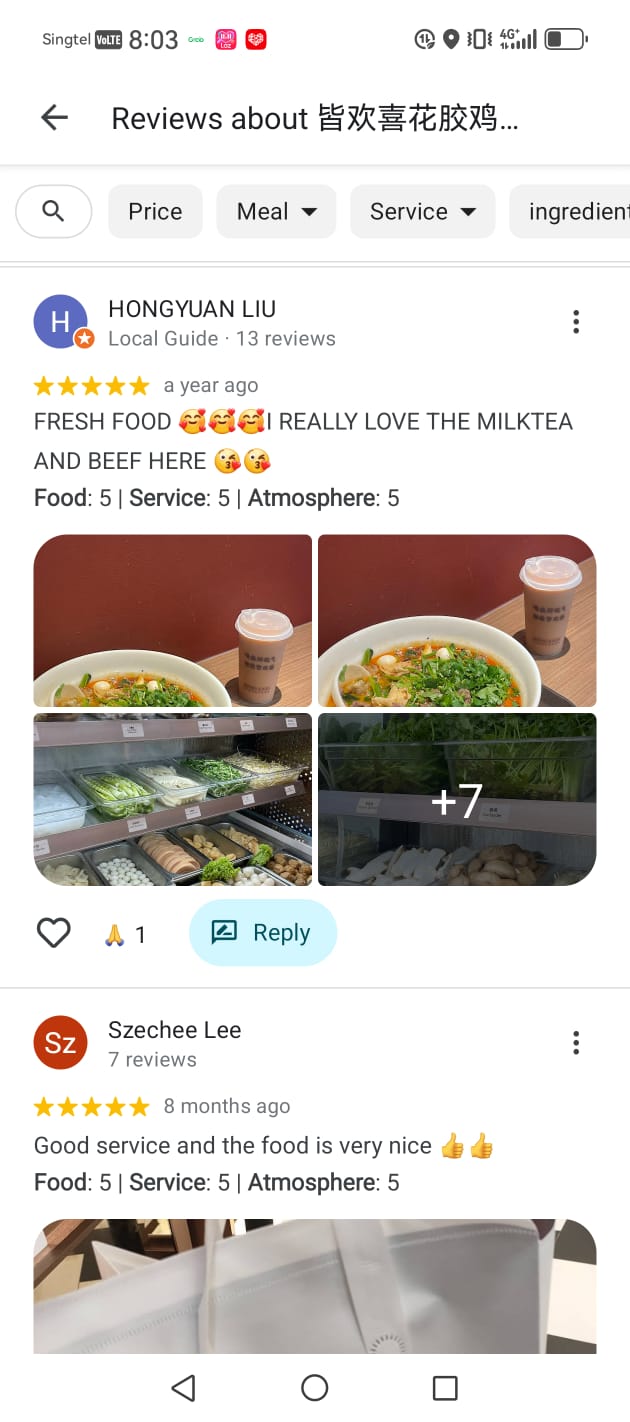Like HONGYUAN LIU's review with heart

[54, 933]
